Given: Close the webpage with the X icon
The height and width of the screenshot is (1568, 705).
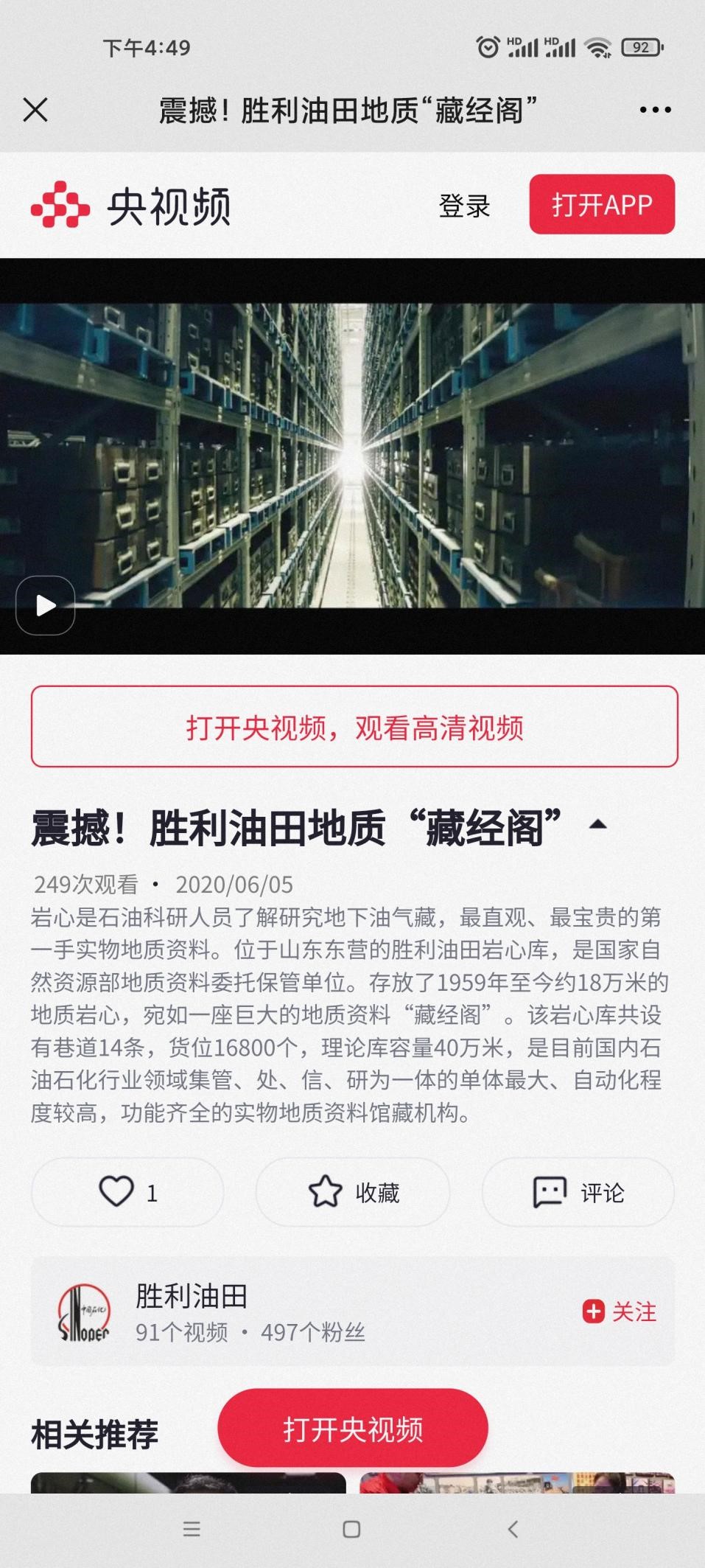Looking at the screenshot, I should [x=35, y=111].
